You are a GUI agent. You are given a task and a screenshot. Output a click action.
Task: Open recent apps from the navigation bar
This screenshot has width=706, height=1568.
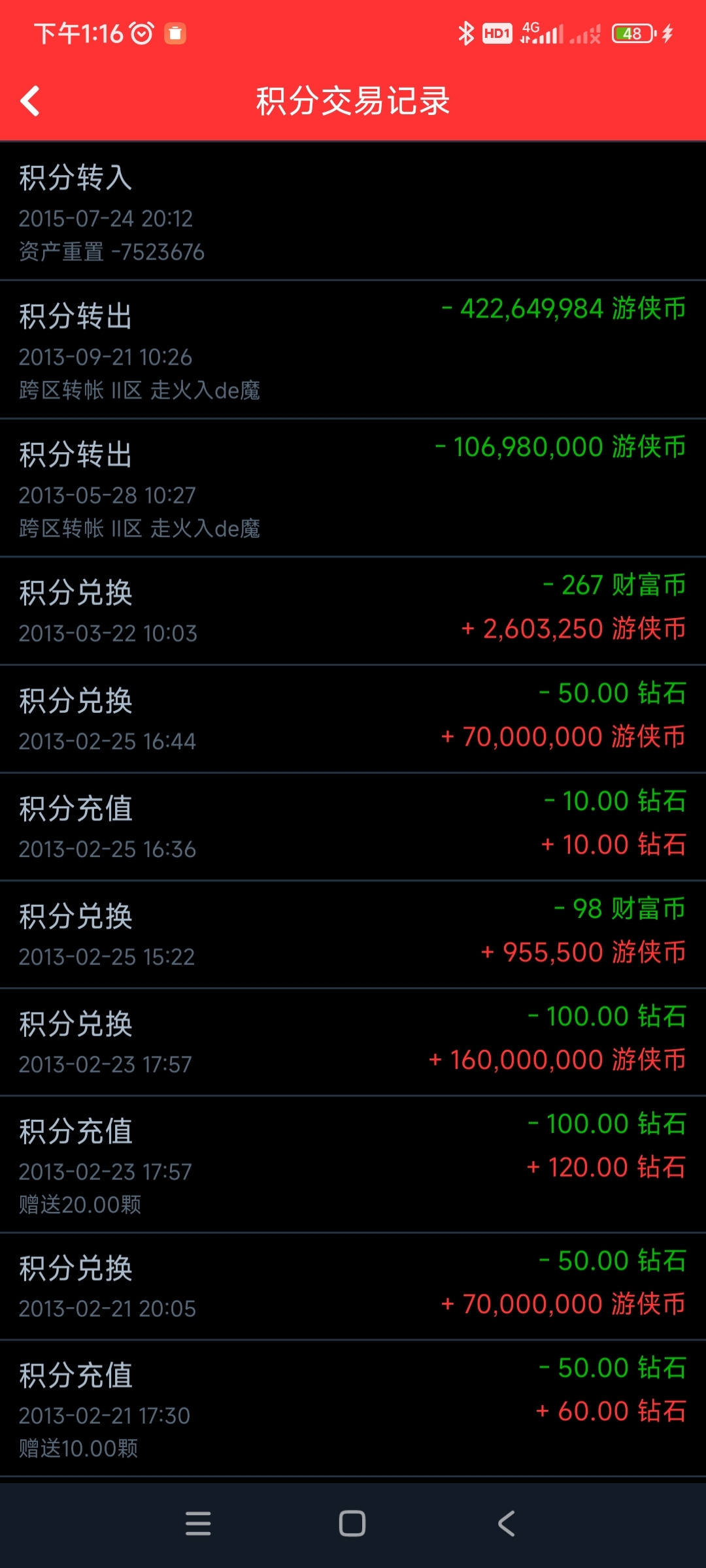[198, 1524]
